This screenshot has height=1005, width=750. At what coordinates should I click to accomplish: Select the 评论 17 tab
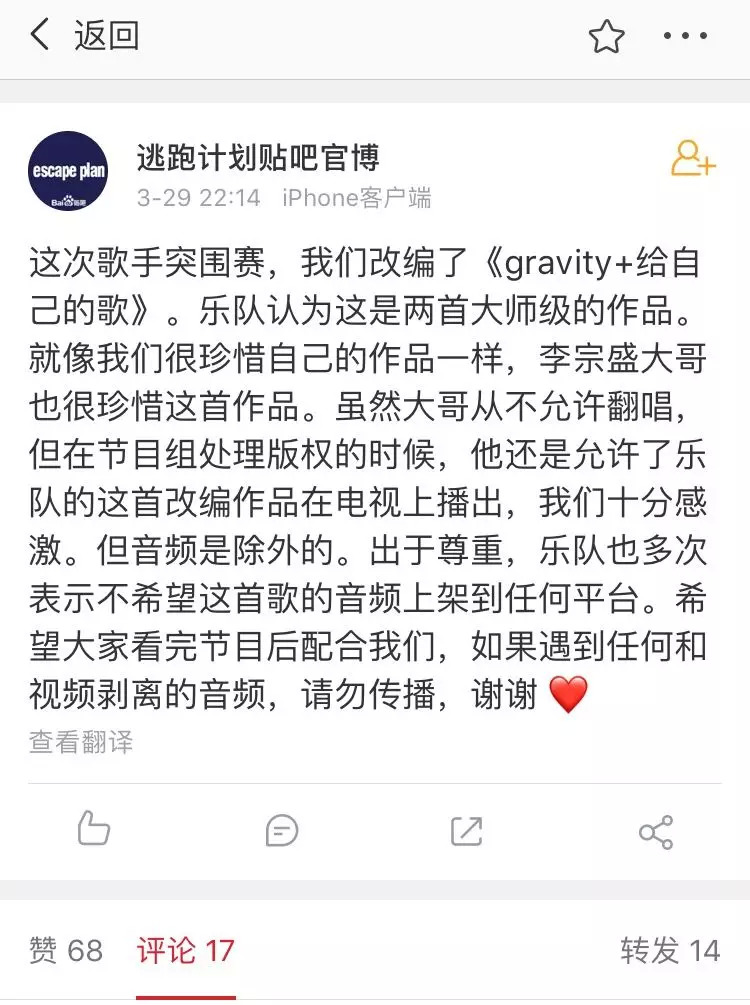click(x=186, y=950)
